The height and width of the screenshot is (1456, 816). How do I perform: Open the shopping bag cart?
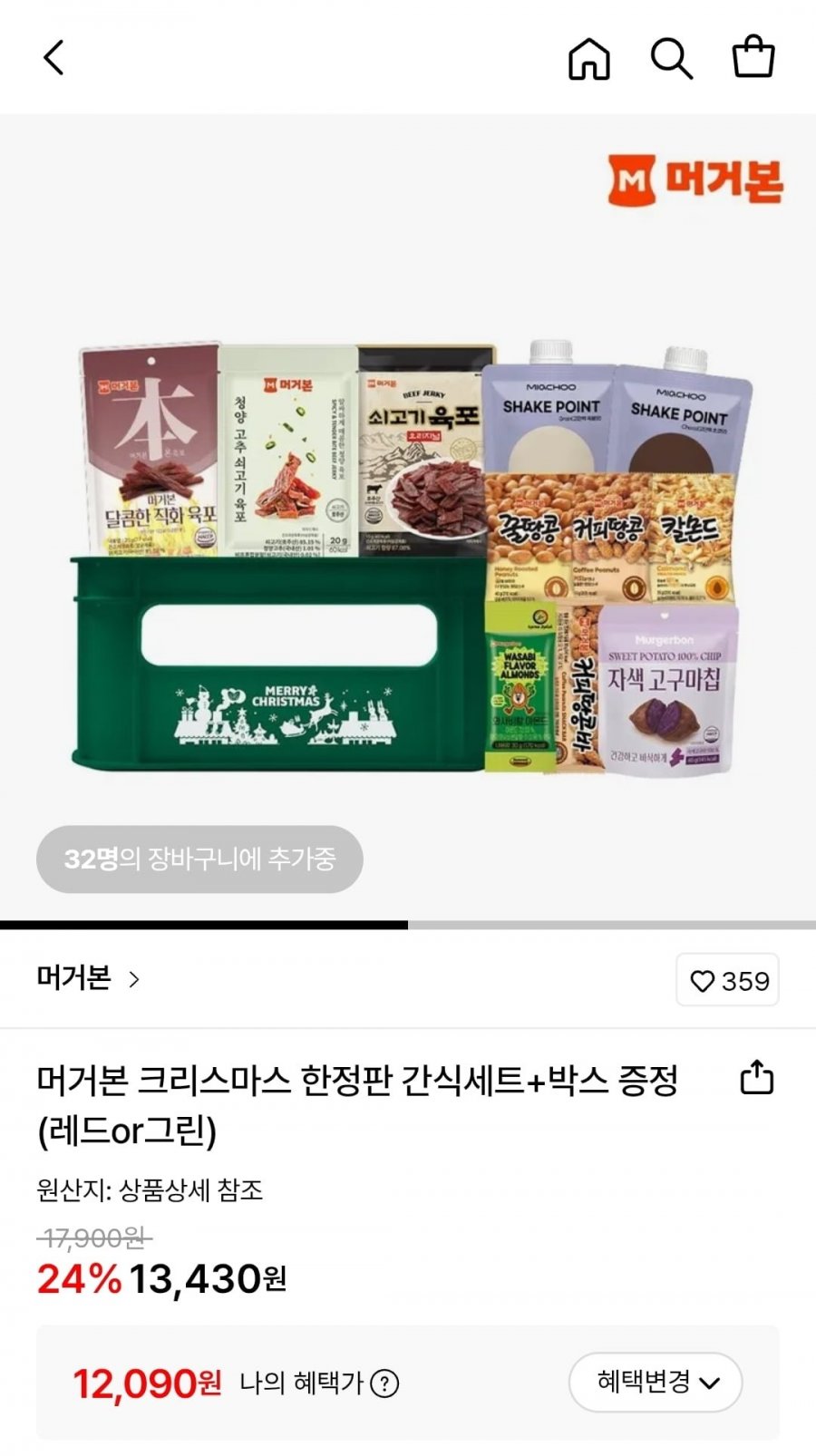753,56
